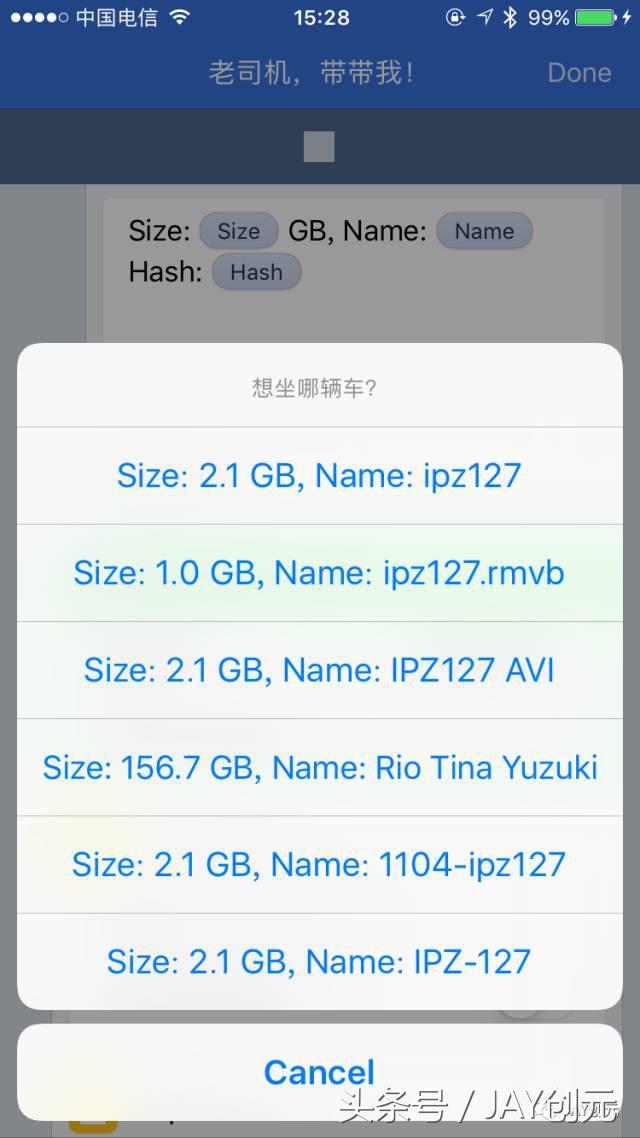The image size is (640, 1138).
Task: Stop the running workflow with the square button
Action: [319, 147]
